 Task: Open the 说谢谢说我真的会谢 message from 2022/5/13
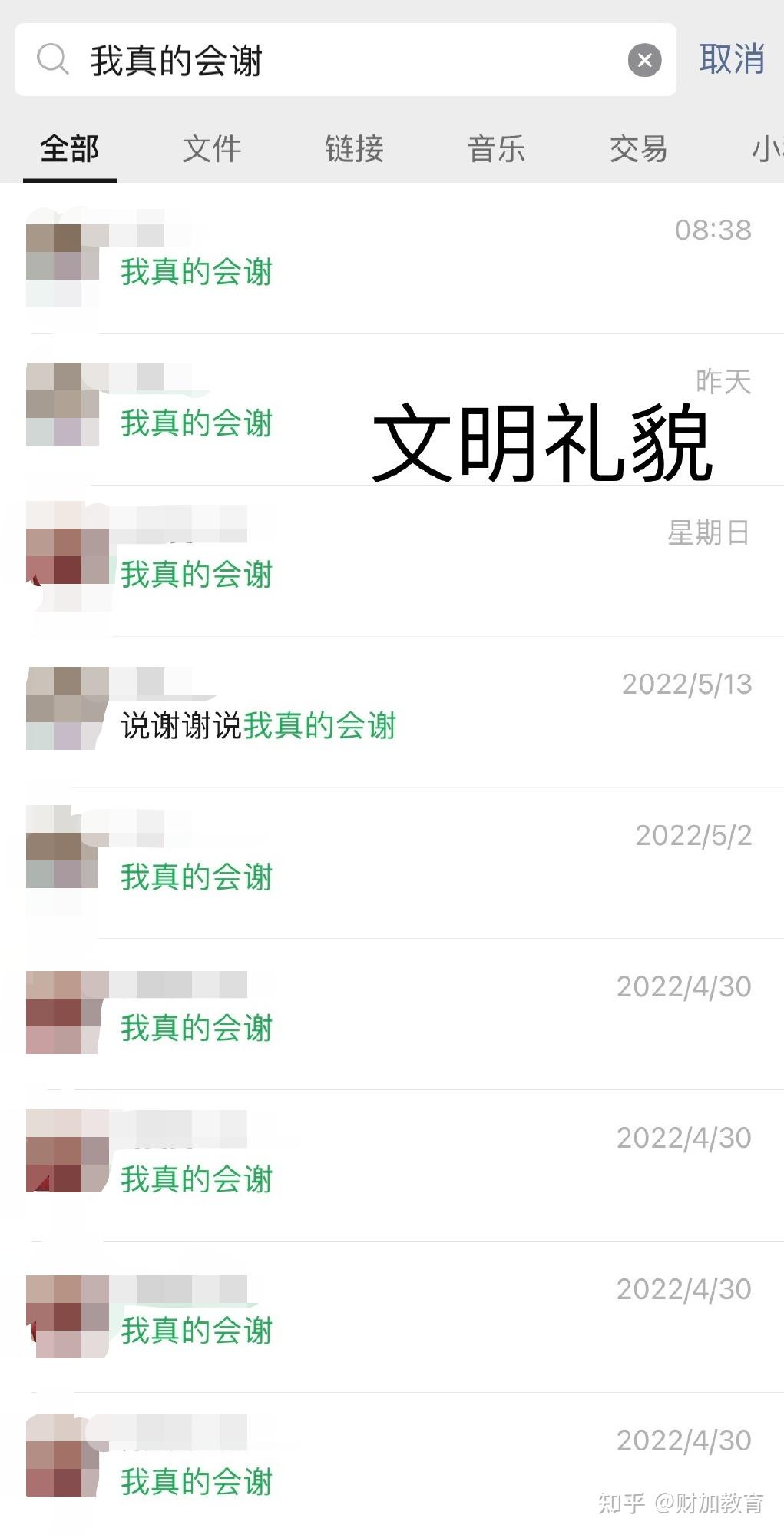(x=392, y=712)
